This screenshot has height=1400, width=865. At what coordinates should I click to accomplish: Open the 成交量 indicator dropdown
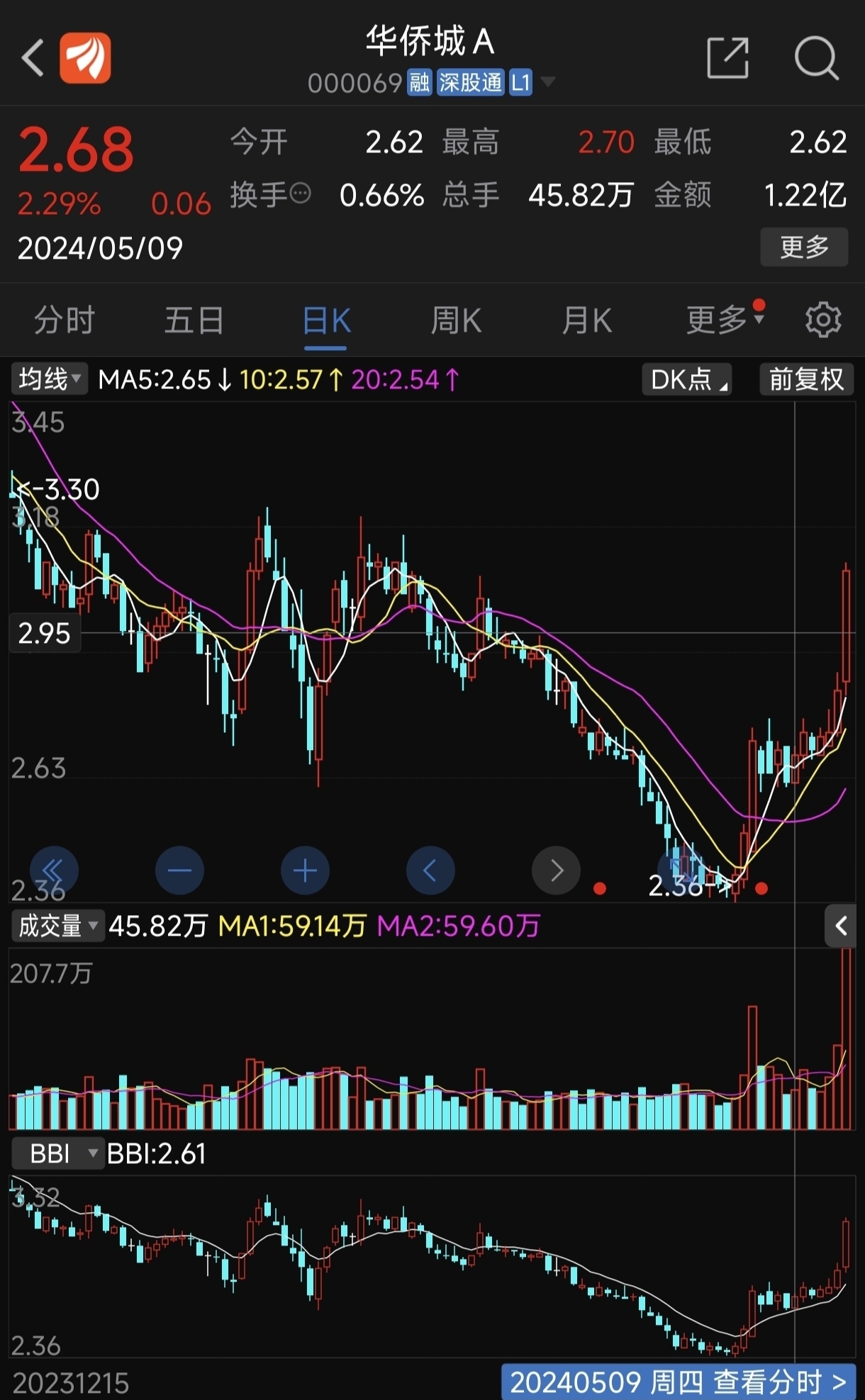(x=57, y=926)
